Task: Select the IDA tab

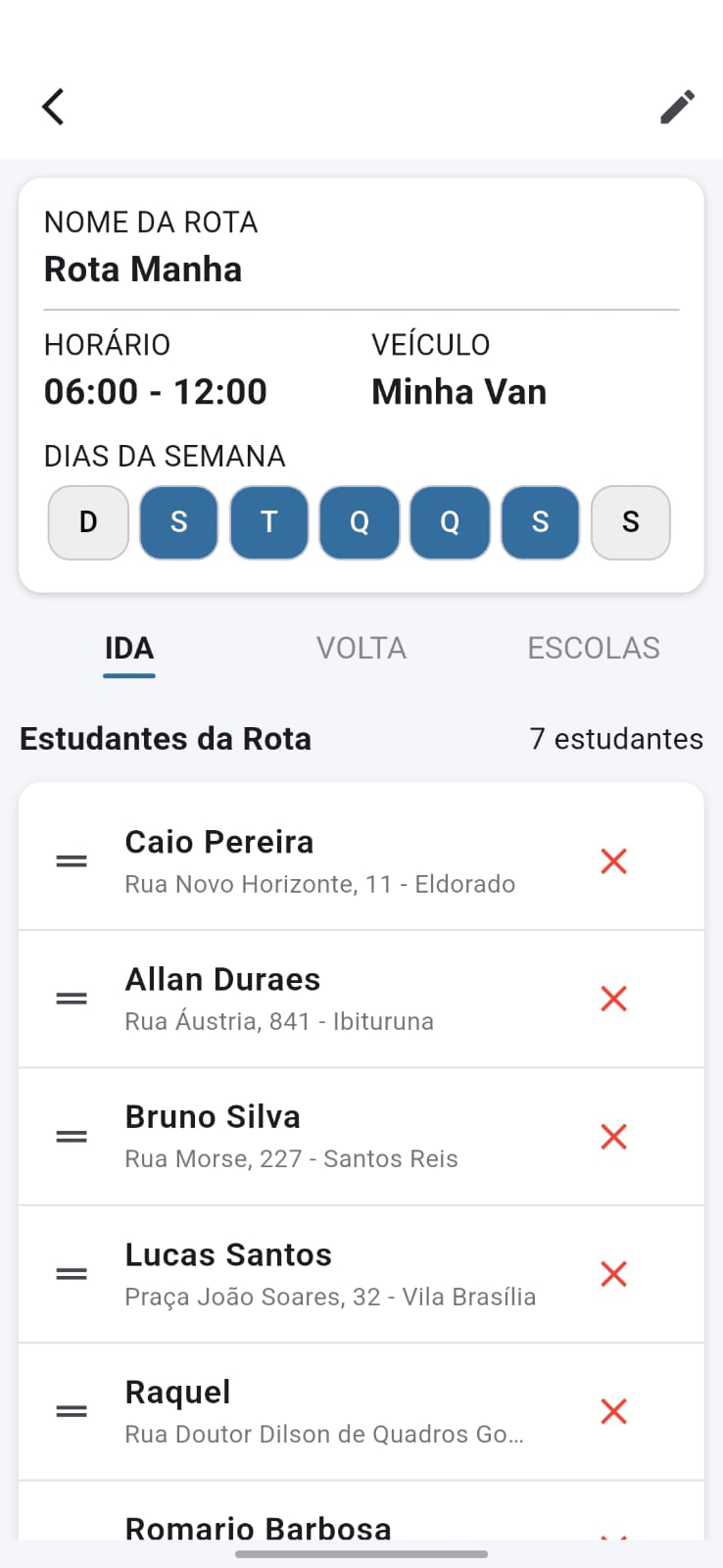Action: (128, 648)
